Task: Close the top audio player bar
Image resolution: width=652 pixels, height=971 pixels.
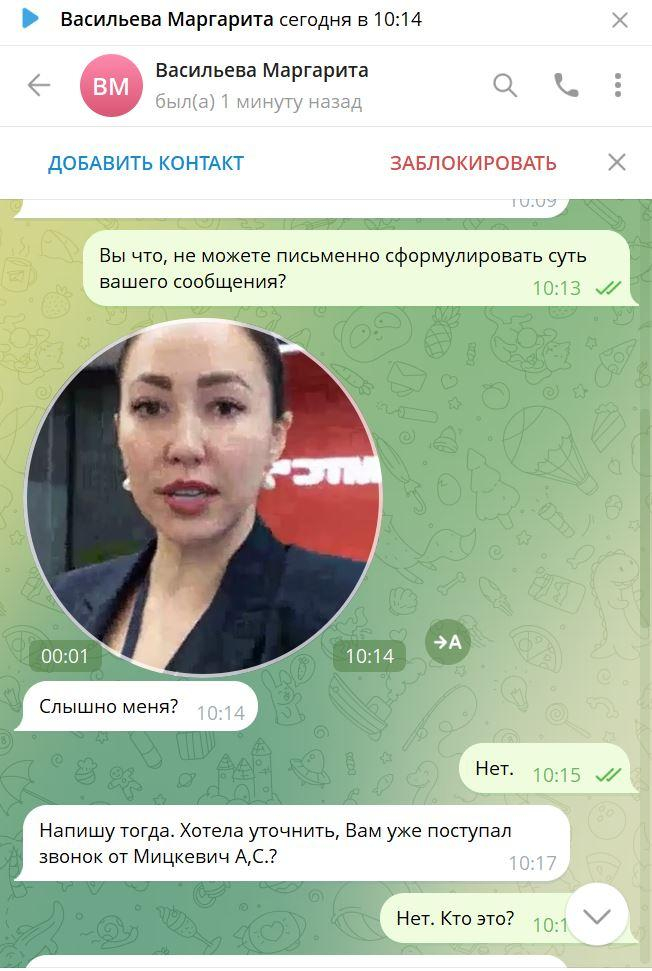Action: 620,20
